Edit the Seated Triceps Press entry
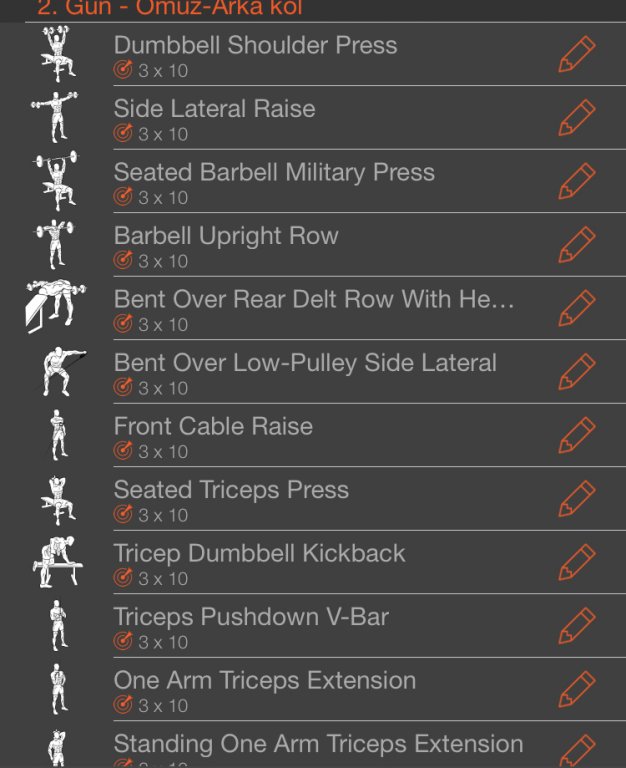 click(576, 499)
